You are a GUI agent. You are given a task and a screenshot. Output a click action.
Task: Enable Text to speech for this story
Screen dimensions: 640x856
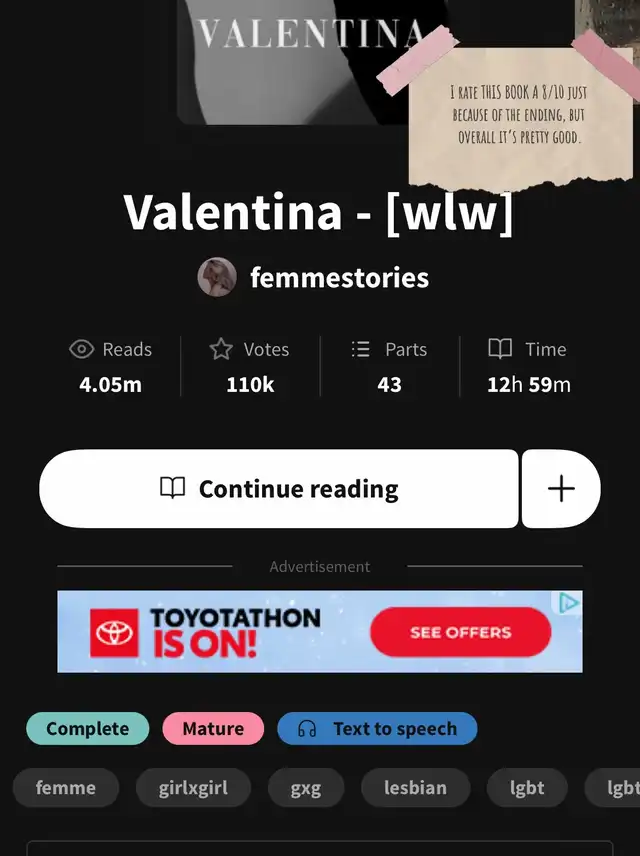tap(377, 729)
